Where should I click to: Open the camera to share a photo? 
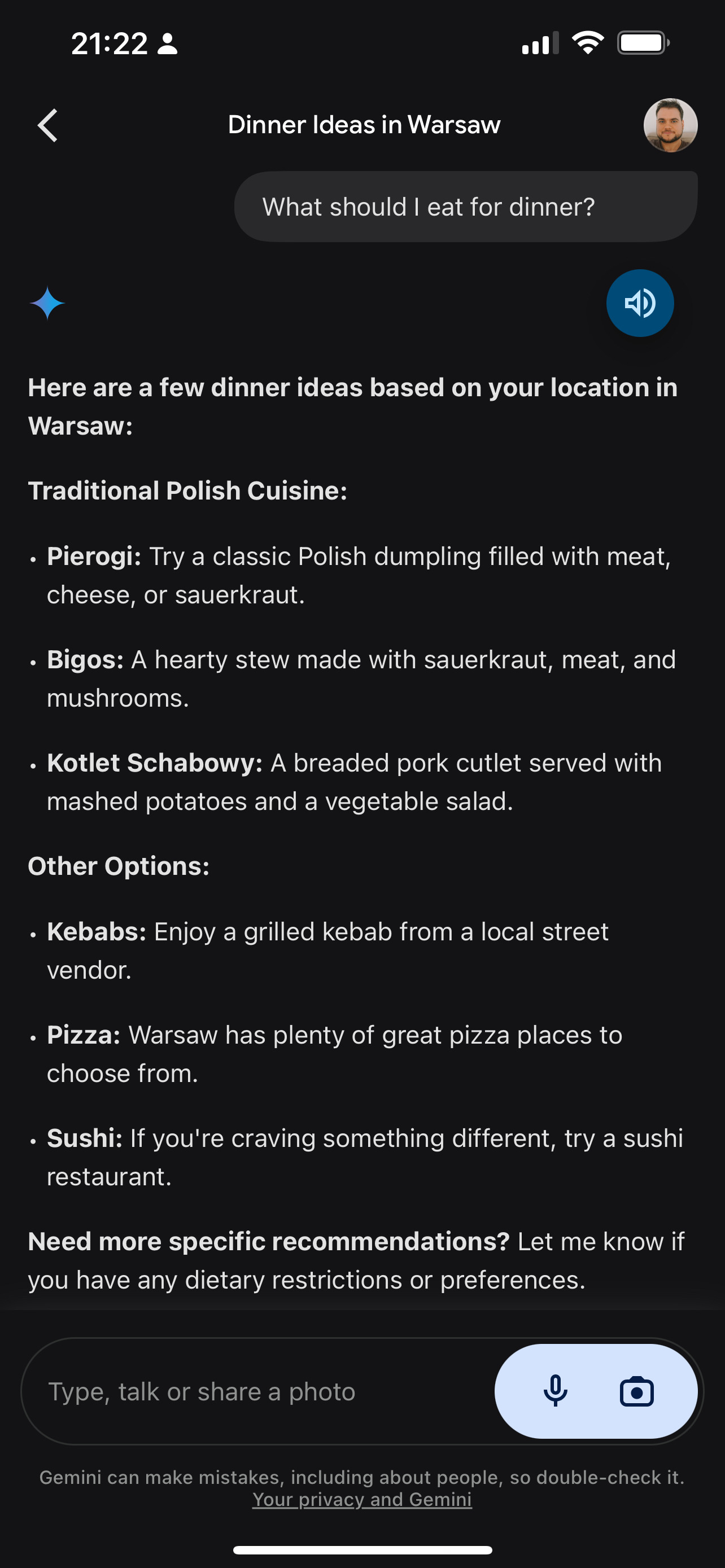tap(637, 1391)
